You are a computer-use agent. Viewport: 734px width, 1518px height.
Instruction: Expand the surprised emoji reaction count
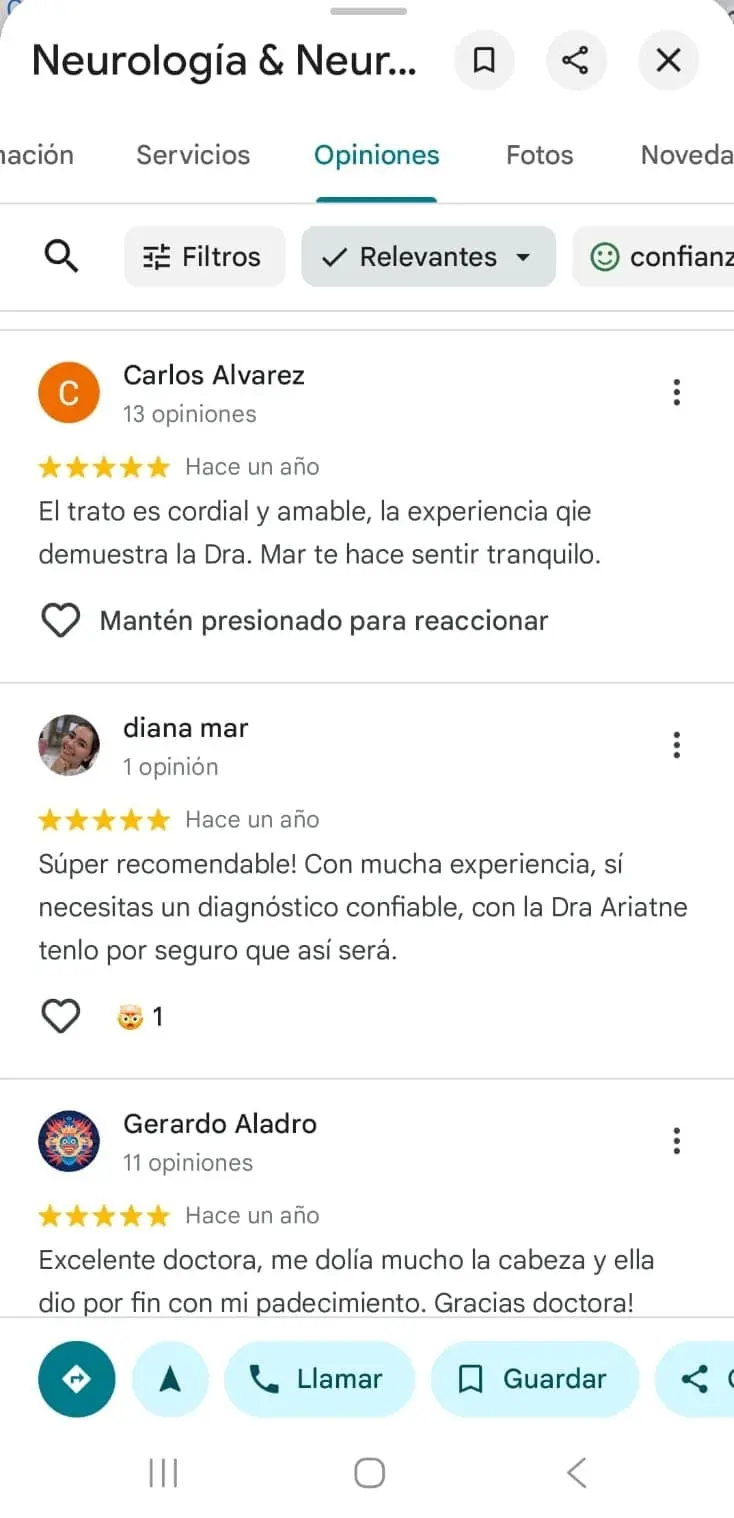[138, 1016]
